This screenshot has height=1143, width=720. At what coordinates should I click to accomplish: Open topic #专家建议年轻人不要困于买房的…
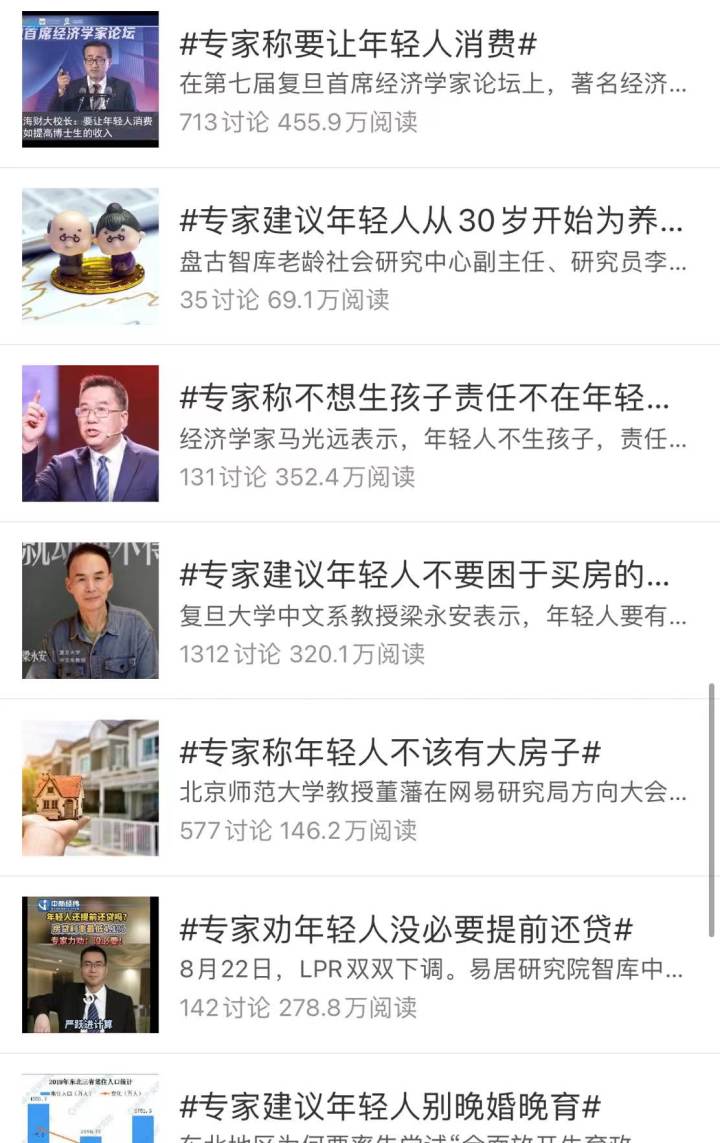click(x=424, y=575)
